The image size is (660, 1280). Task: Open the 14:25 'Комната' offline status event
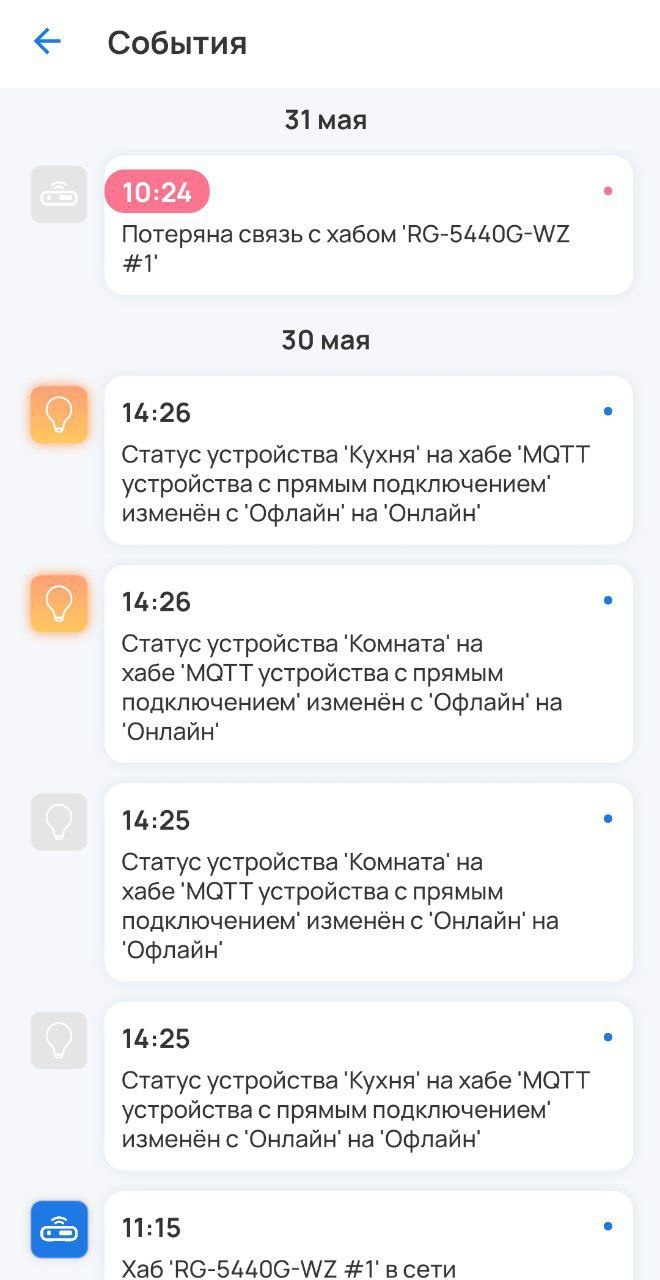click(368, 882)
